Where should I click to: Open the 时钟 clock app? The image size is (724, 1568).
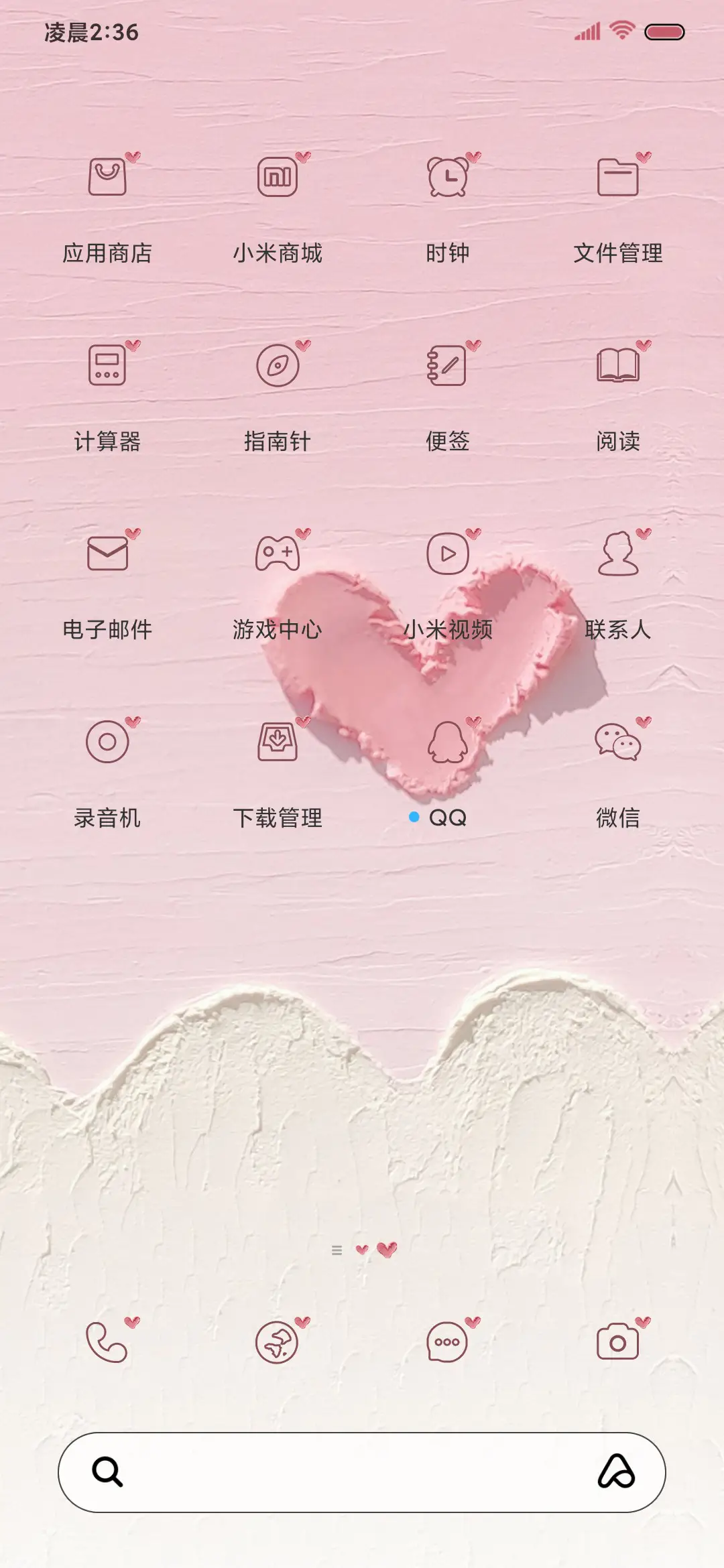click(x=448, y=178)
